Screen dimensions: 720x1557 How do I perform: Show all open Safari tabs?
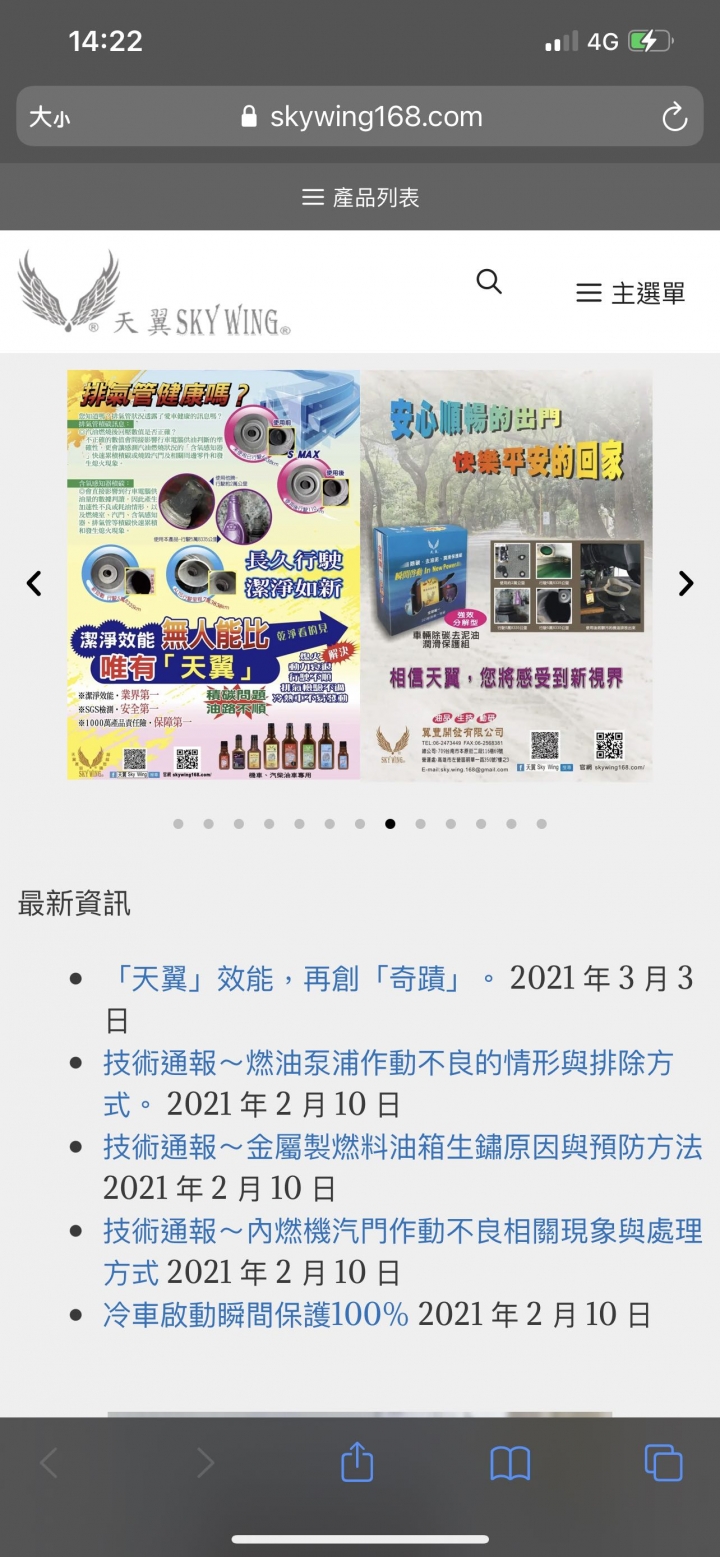663,1464
